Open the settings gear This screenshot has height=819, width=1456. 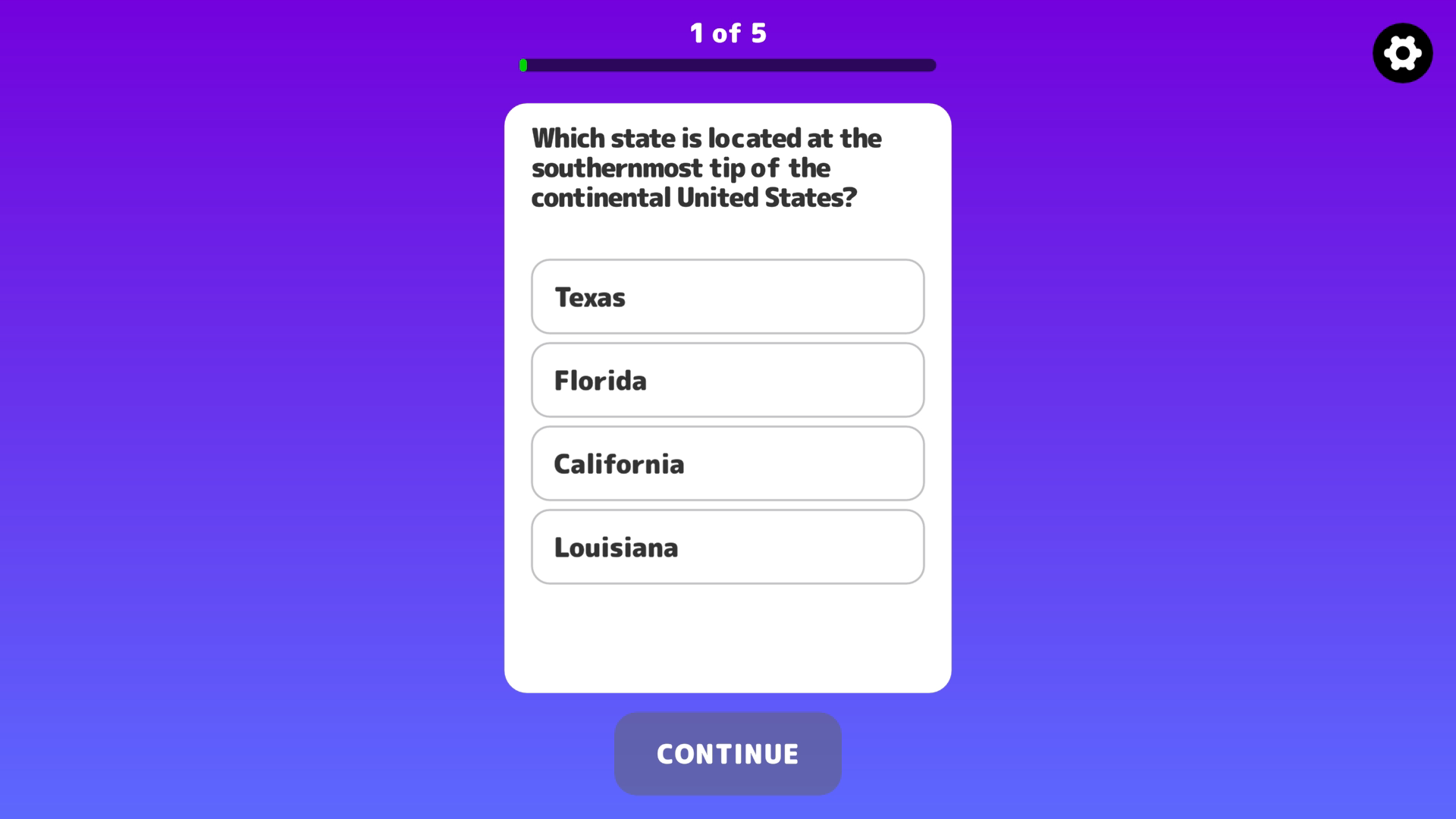click(x=1402, y=53)
